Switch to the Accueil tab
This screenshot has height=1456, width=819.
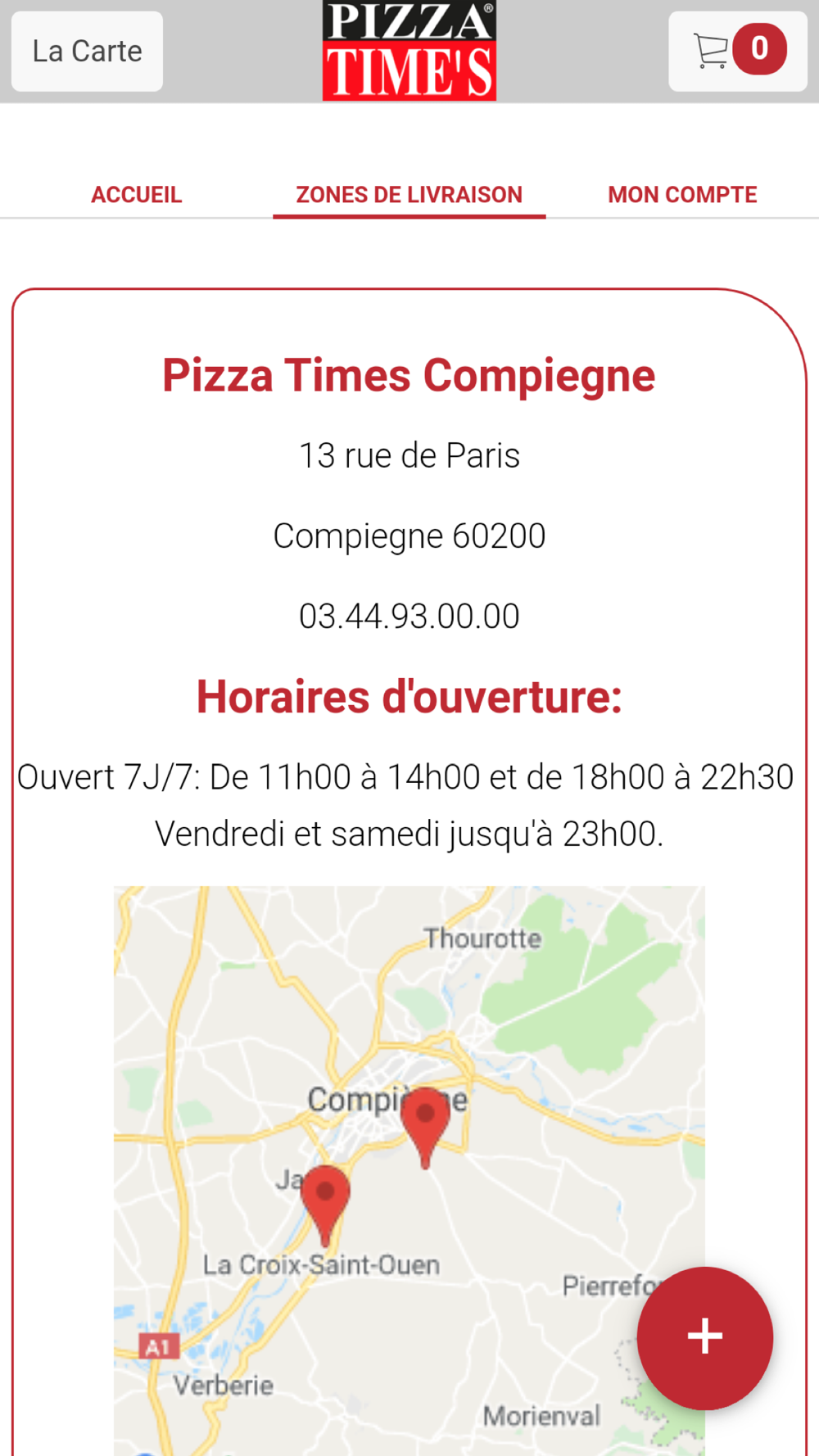pyautogui.click(x=136, y=195)
